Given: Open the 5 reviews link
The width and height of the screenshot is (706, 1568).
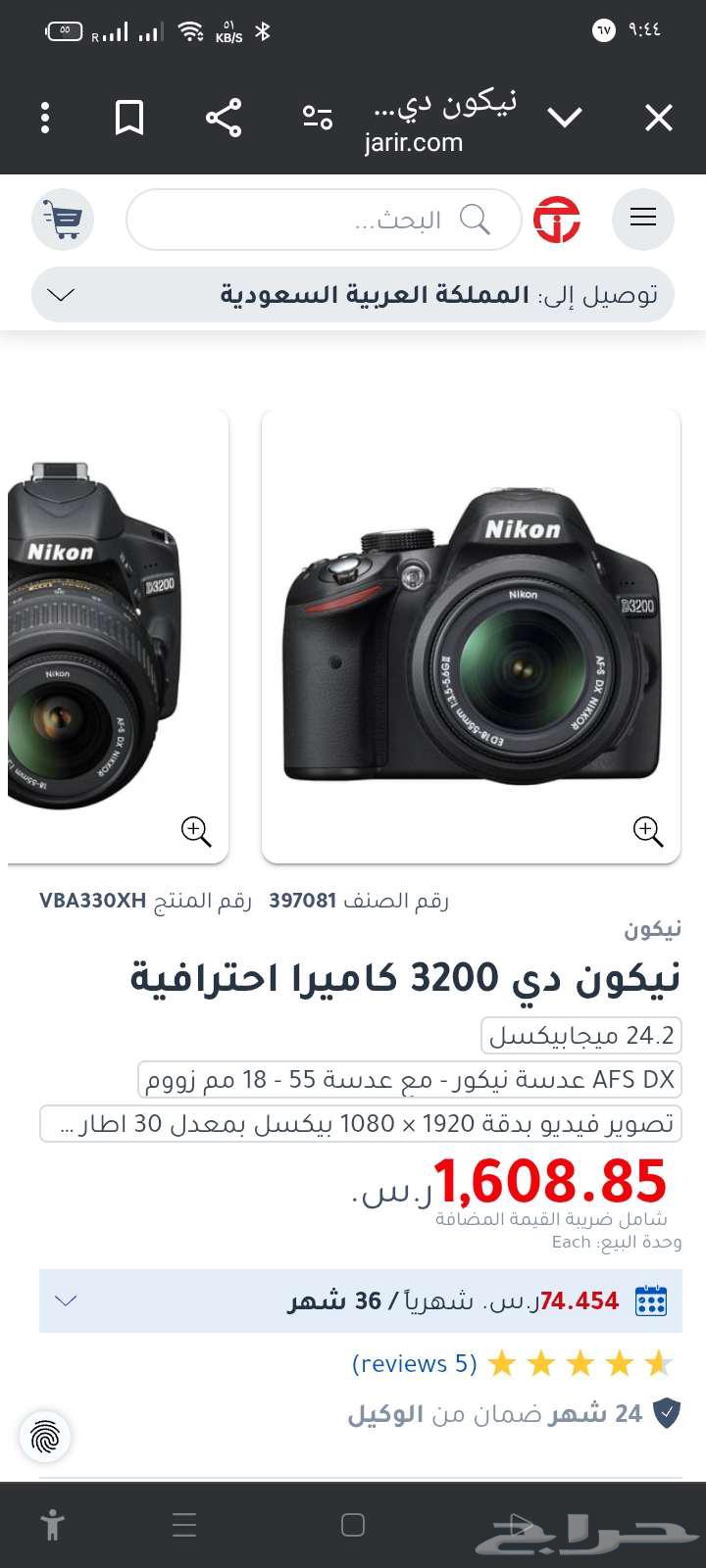Looking at the screenshot, I should tap(414, 1363).
